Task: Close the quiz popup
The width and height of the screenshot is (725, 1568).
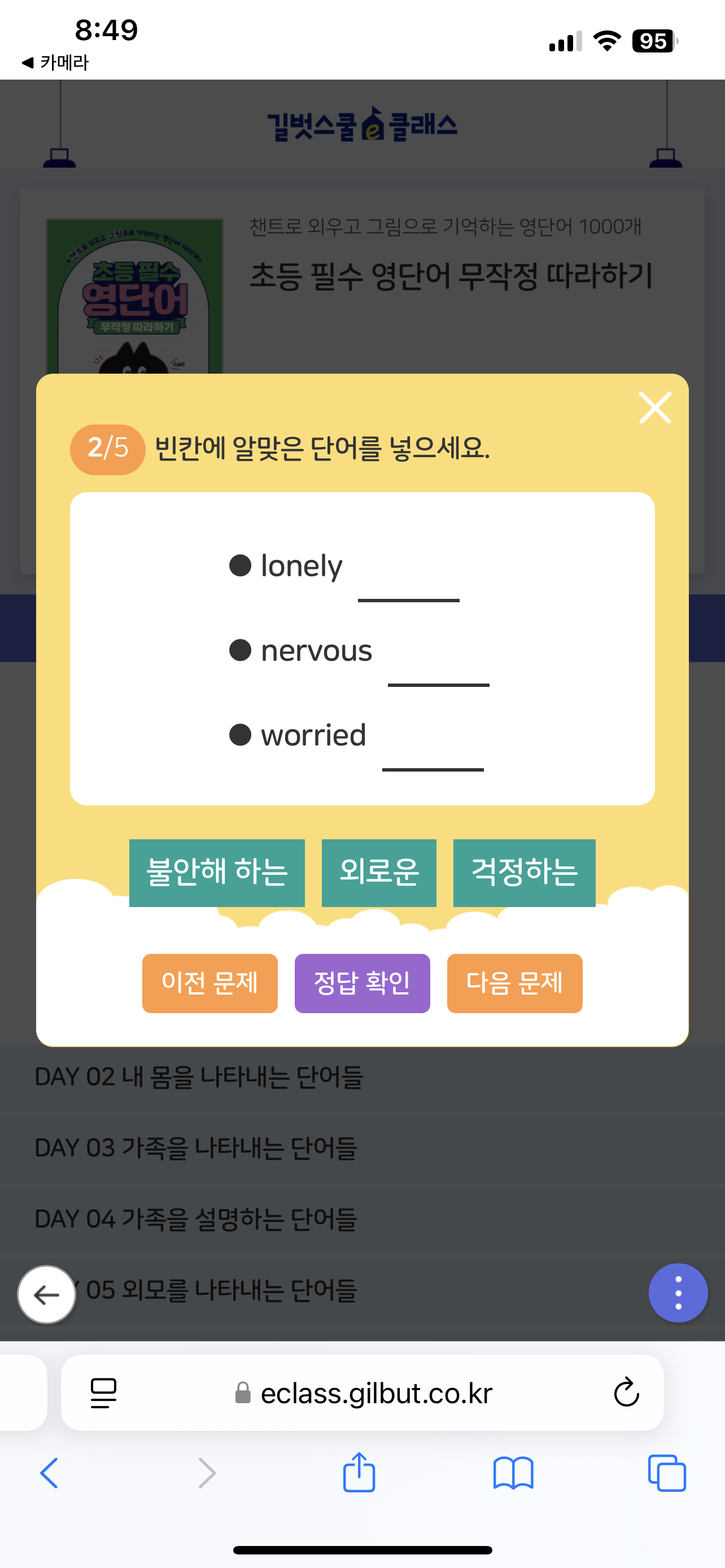Action: click(654, 407)
